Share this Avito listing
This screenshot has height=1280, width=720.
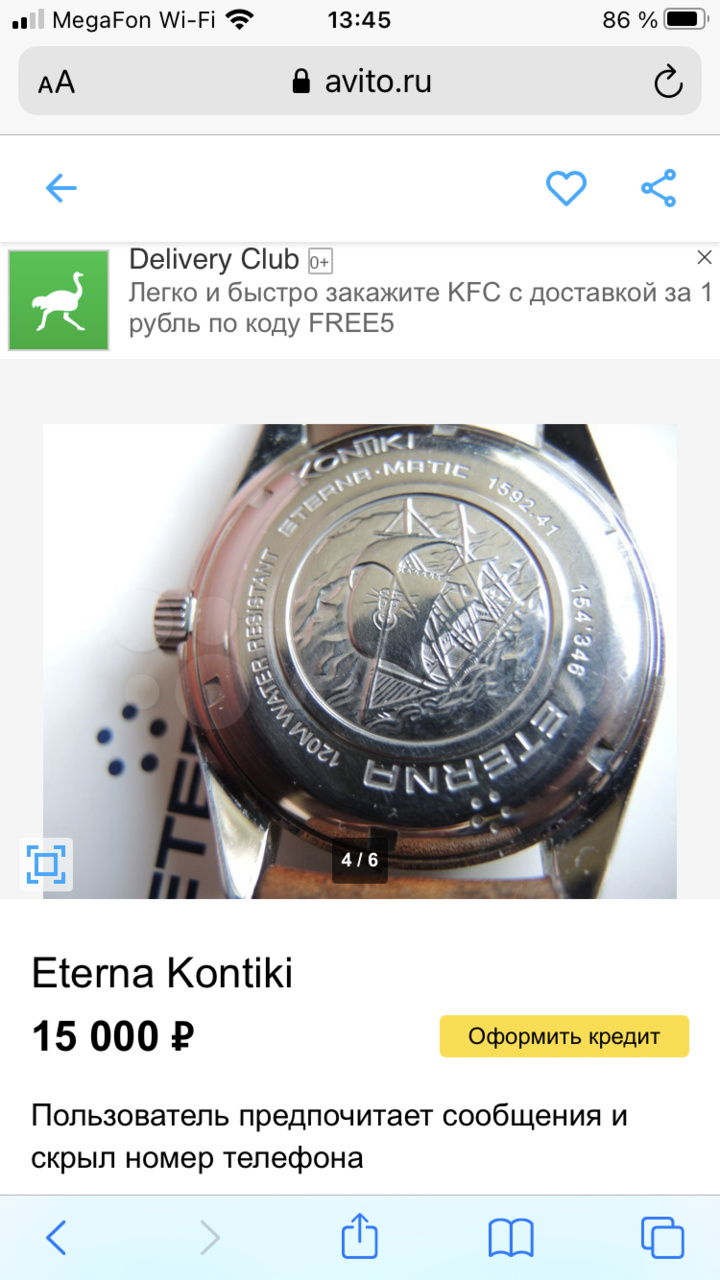click(x=658, y=188)
